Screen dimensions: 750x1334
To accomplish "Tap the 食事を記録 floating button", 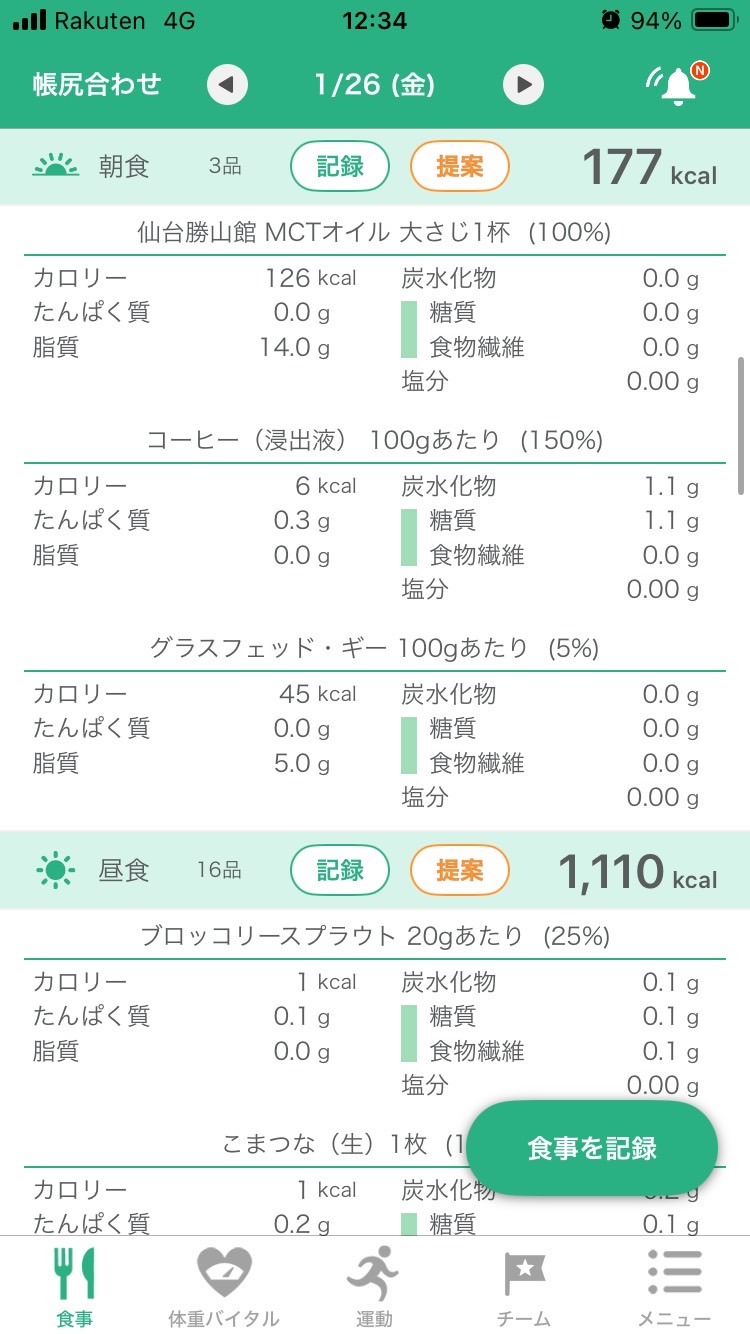I will pos(592,1149).
